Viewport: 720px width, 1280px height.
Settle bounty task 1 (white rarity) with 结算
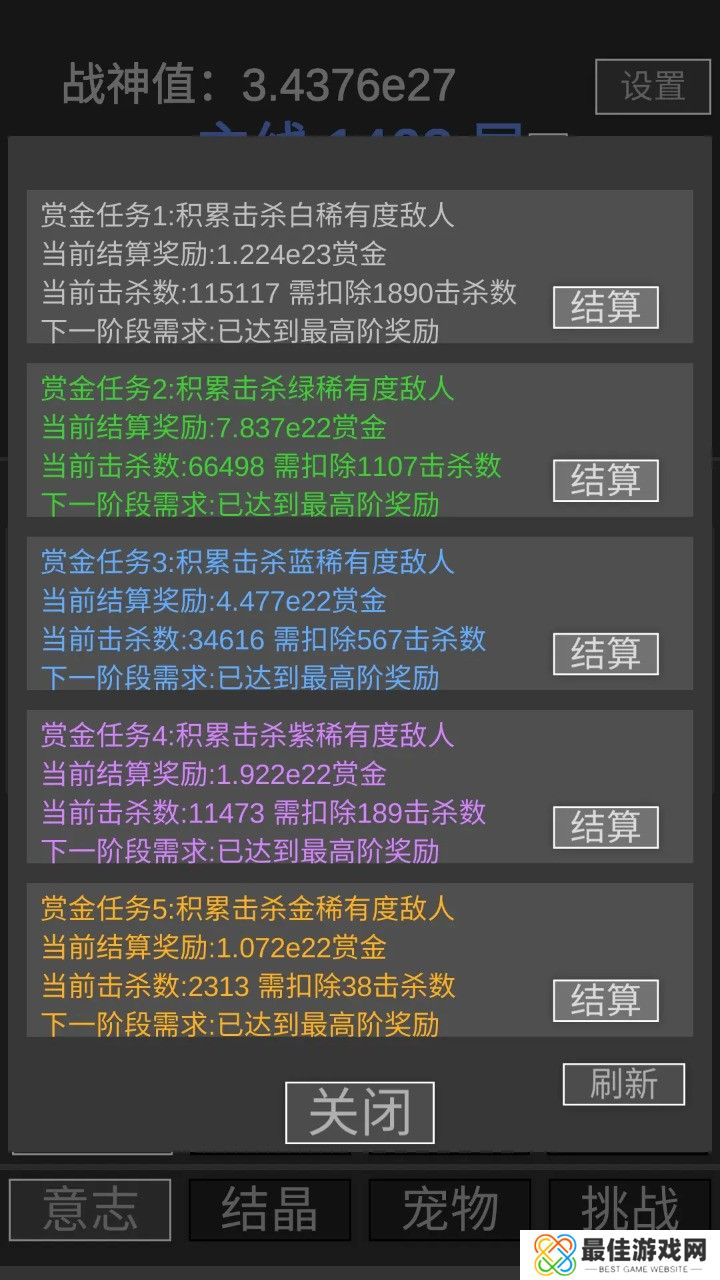click(x=605, y=307)
